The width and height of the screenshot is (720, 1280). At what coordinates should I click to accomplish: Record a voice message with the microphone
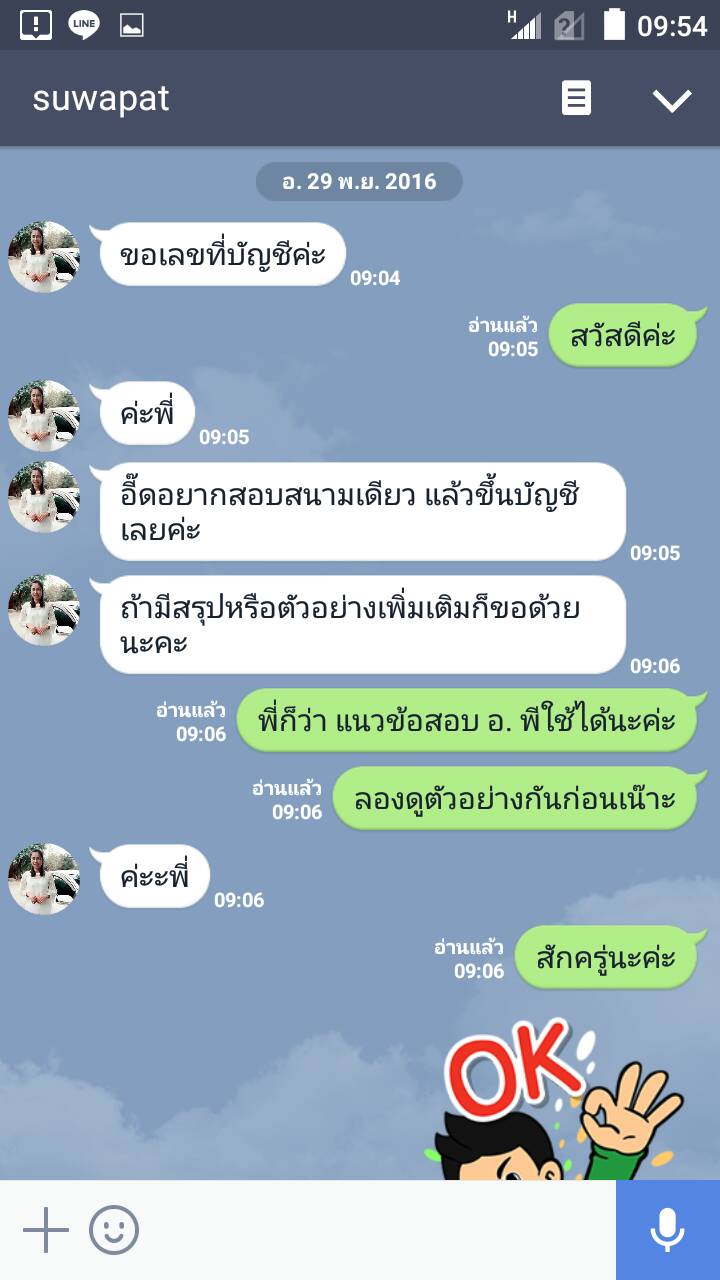pos(667,1230)
